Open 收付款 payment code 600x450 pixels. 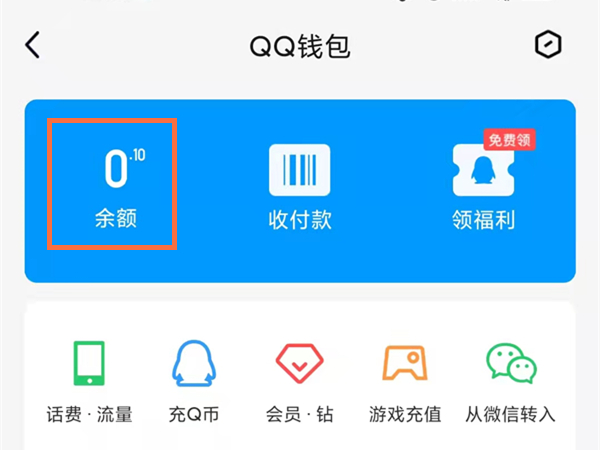coord(299,187)
